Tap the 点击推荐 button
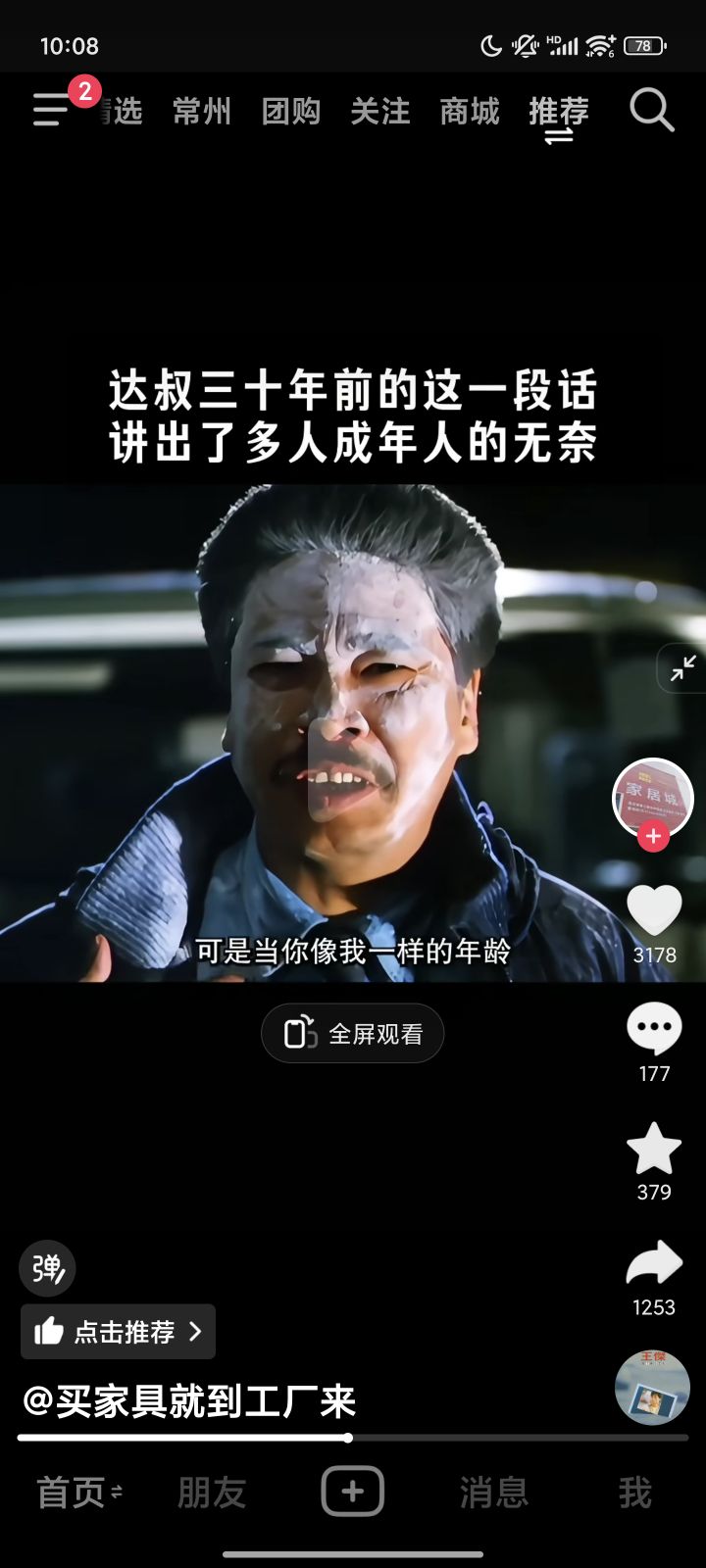Image resolution: width=706 pixels, height=1568 pixels. [x=118, y=1332]
